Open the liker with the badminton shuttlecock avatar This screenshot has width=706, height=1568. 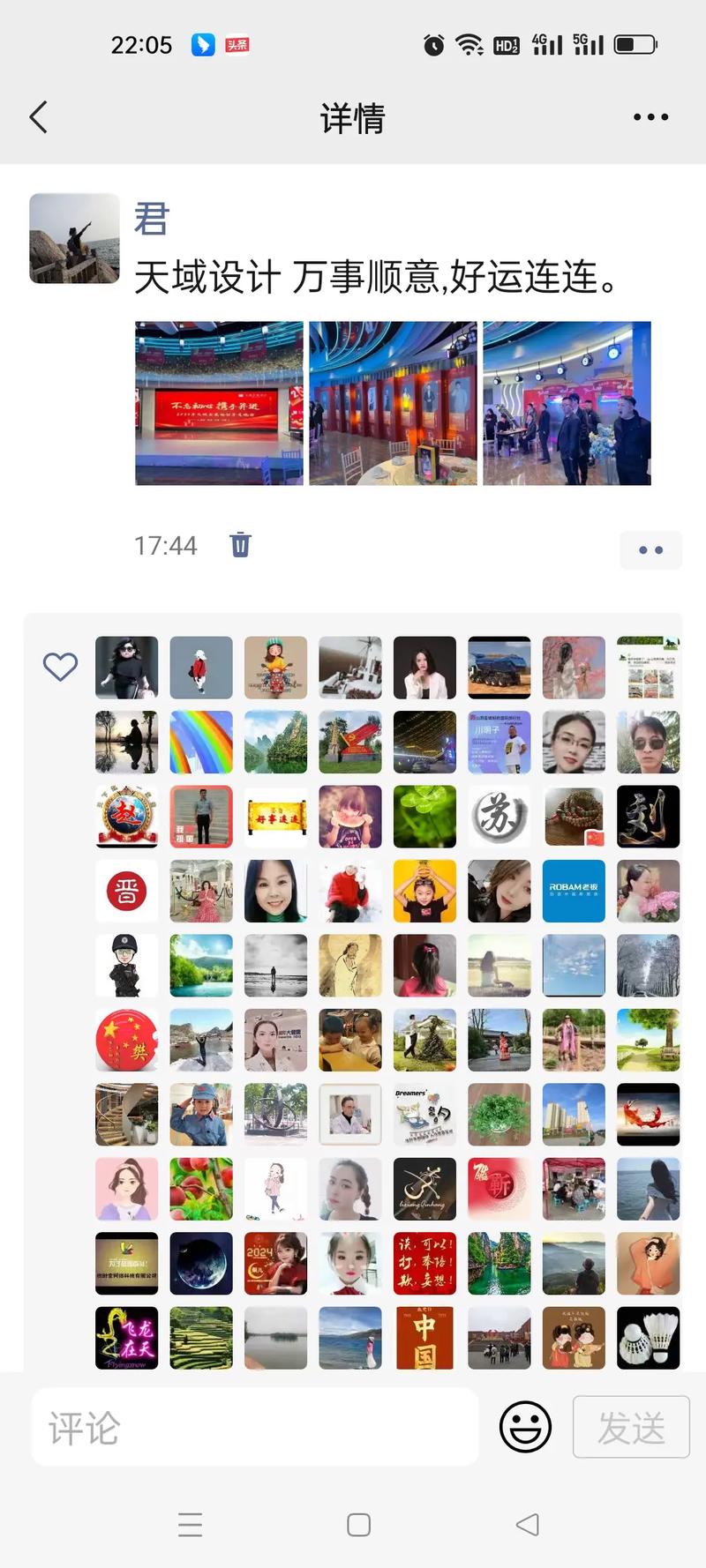(x=649, y=1338)
